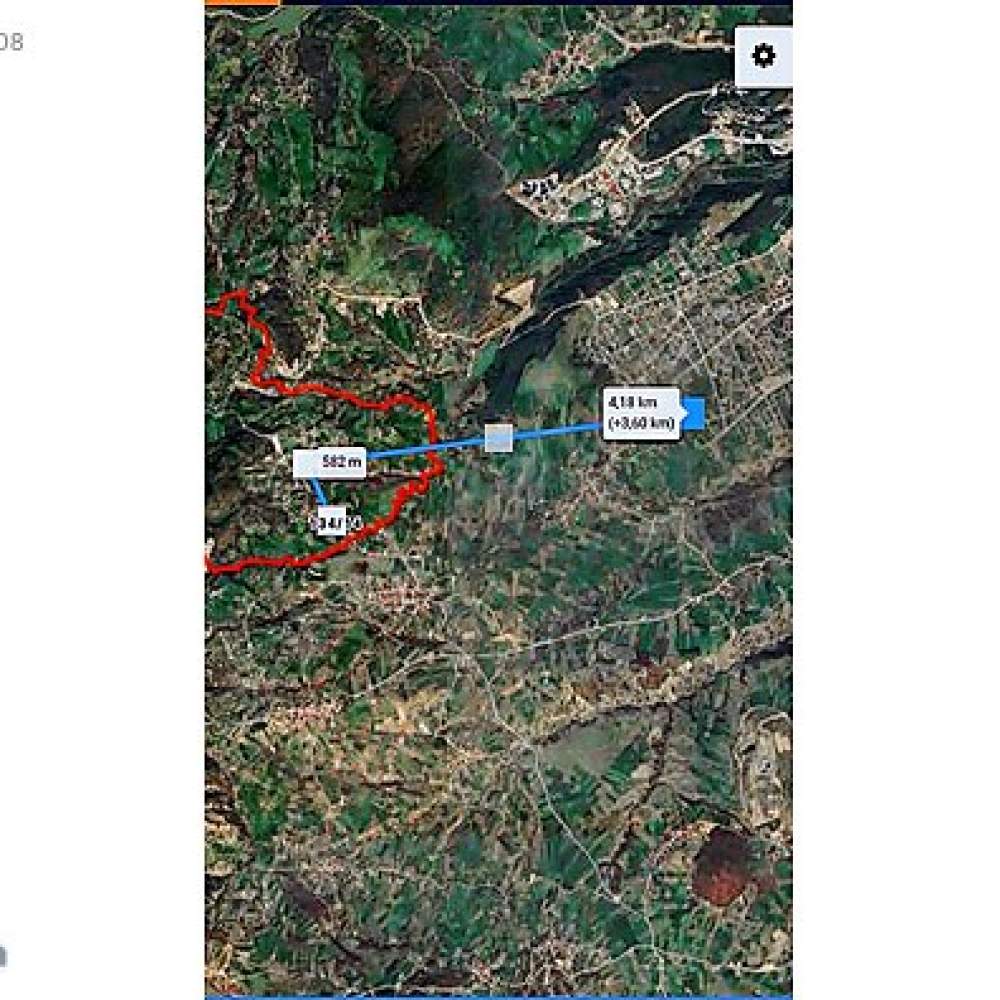Select the blue measurement endpoint marker
Screen dimensions: 1000x1000
[x=692, y=413]
